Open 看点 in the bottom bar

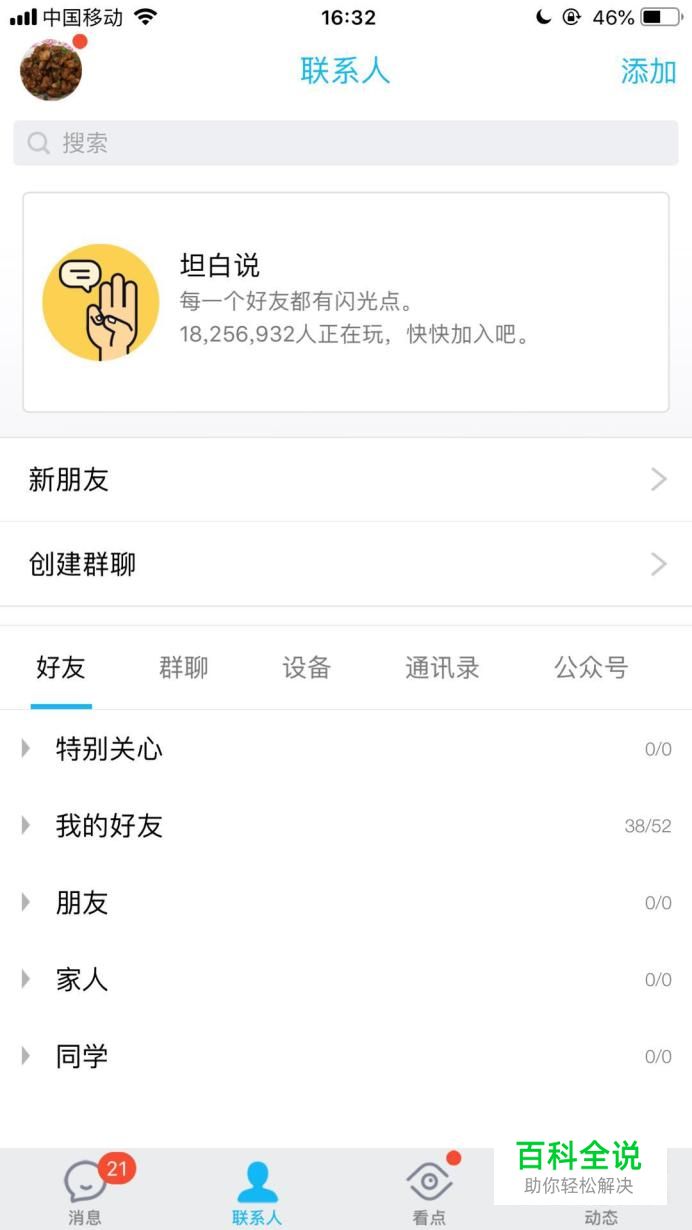(x=429, y=1192)
